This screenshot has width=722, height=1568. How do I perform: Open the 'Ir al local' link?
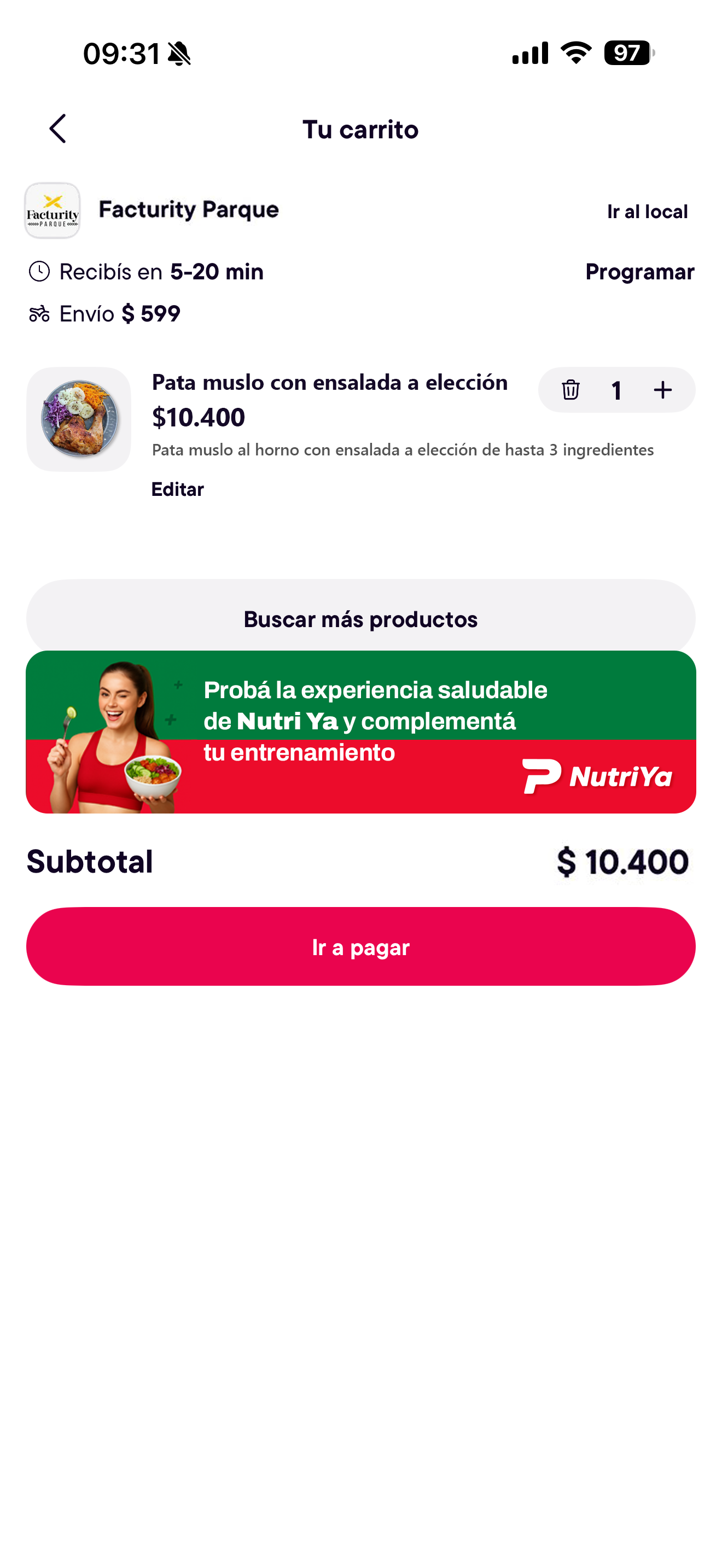click(647, 211)
